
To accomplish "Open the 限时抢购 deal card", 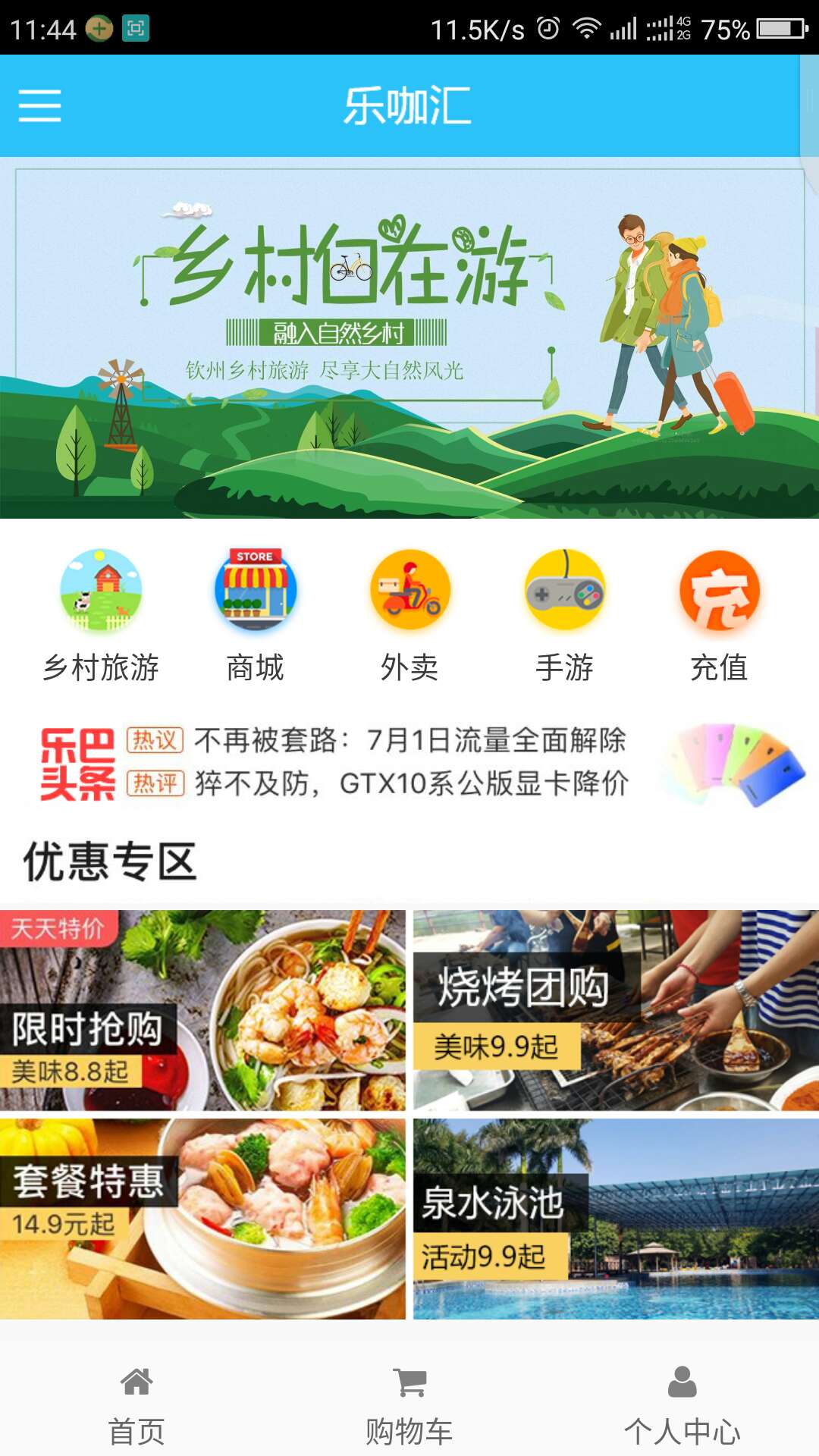I will (202, 1011).
